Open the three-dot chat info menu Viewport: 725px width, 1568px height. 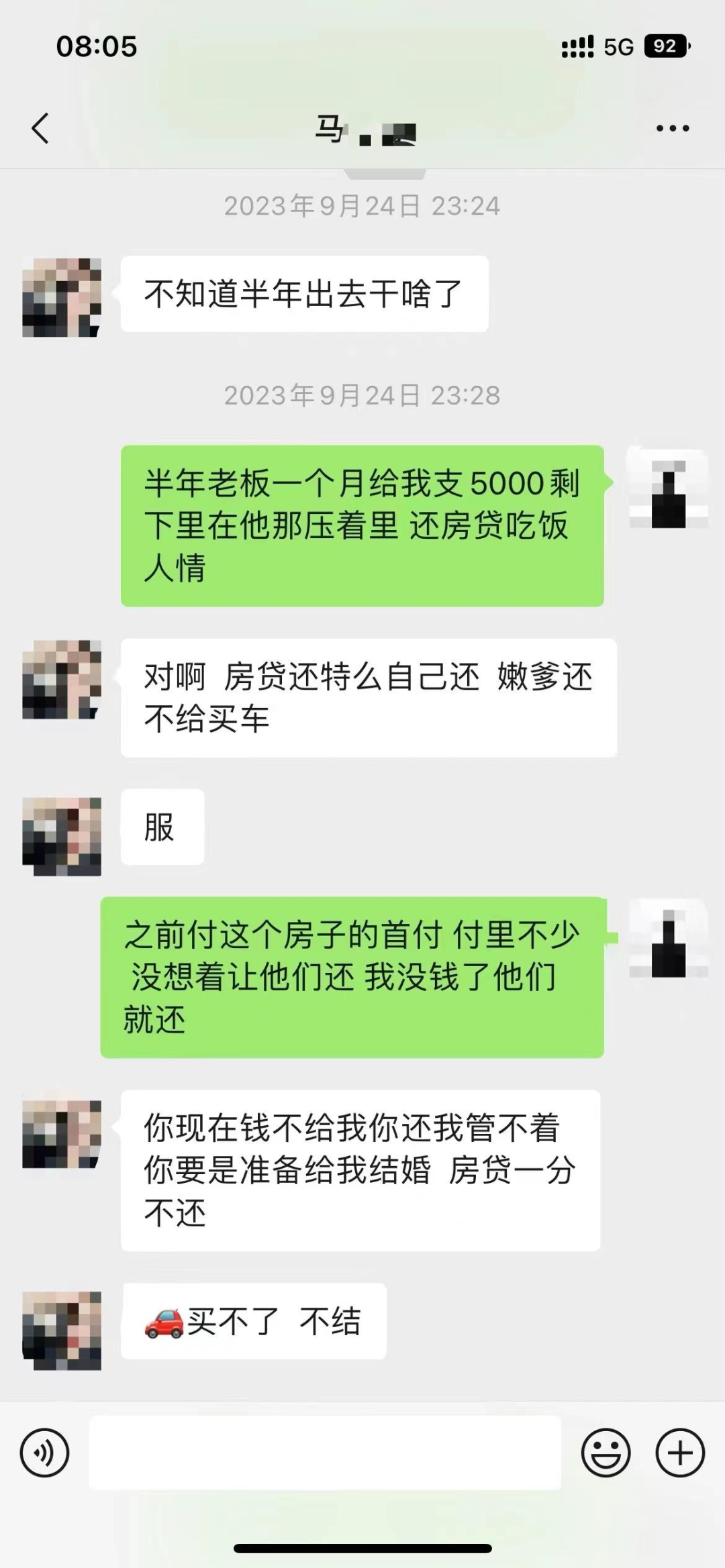click(673, 128)
